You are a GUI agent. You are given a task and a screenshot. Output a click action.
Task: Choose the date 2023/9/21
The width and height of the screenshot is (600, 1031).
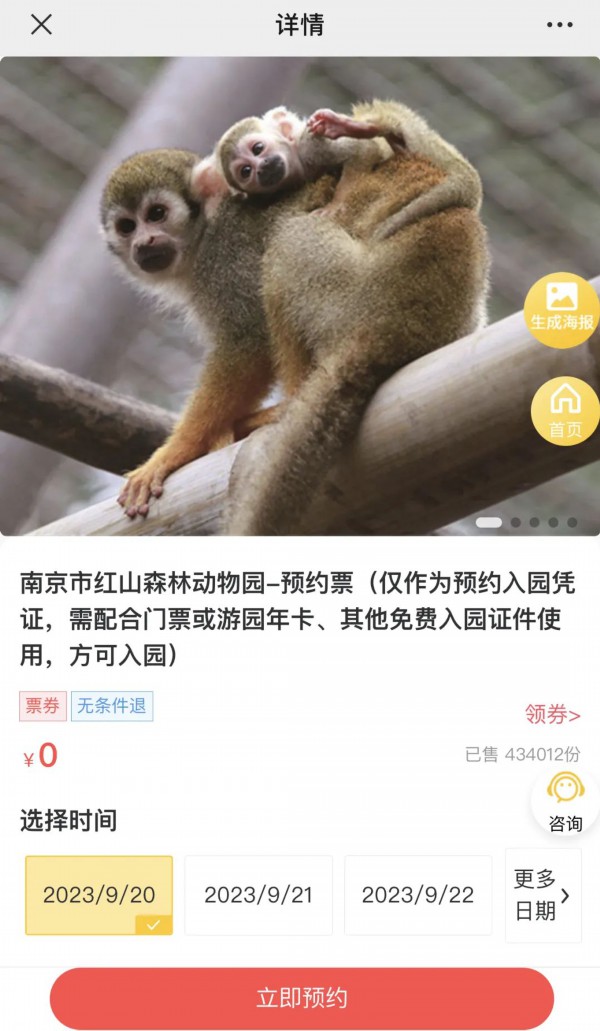[x=258, y=895]
